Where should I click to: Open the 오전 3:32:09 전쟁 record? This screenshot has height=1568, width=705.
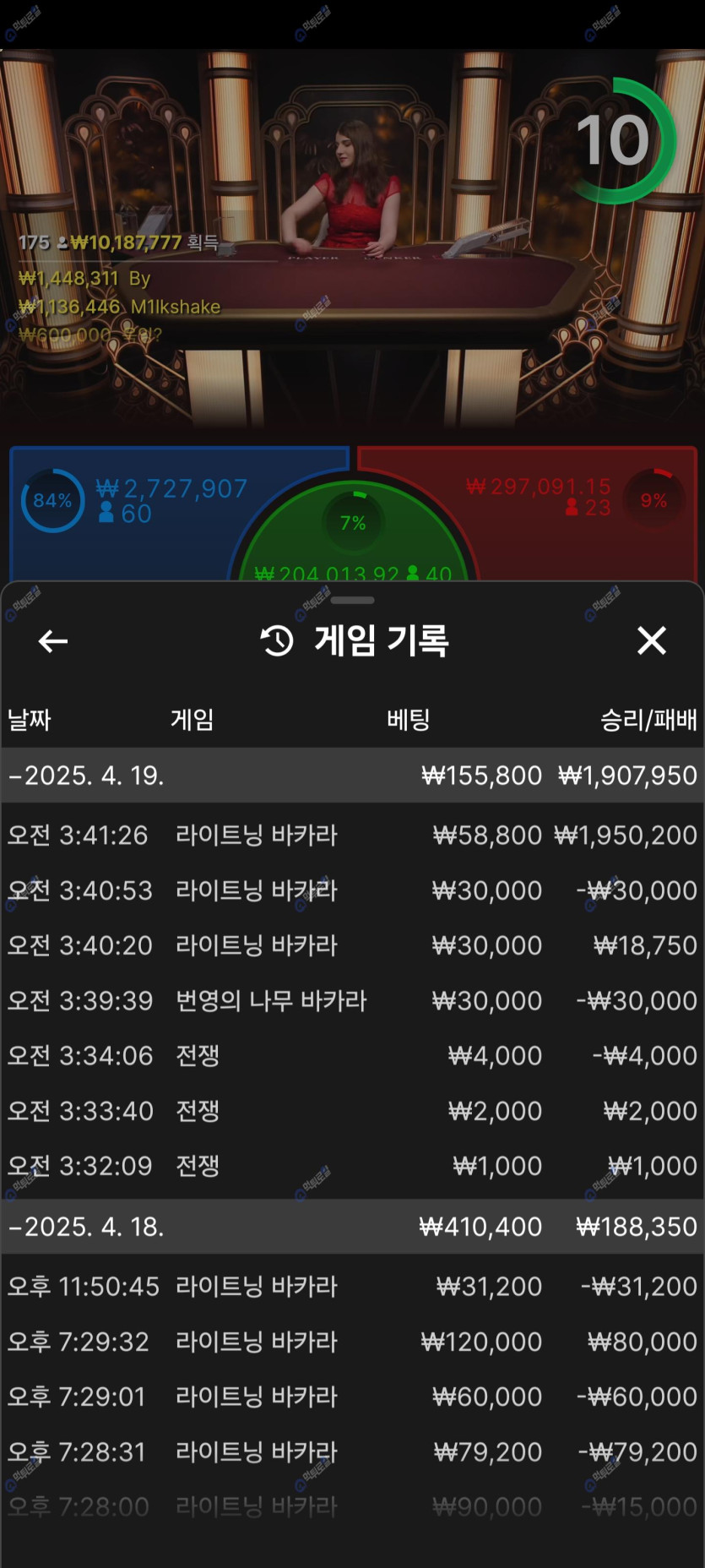coord(352,1166)
